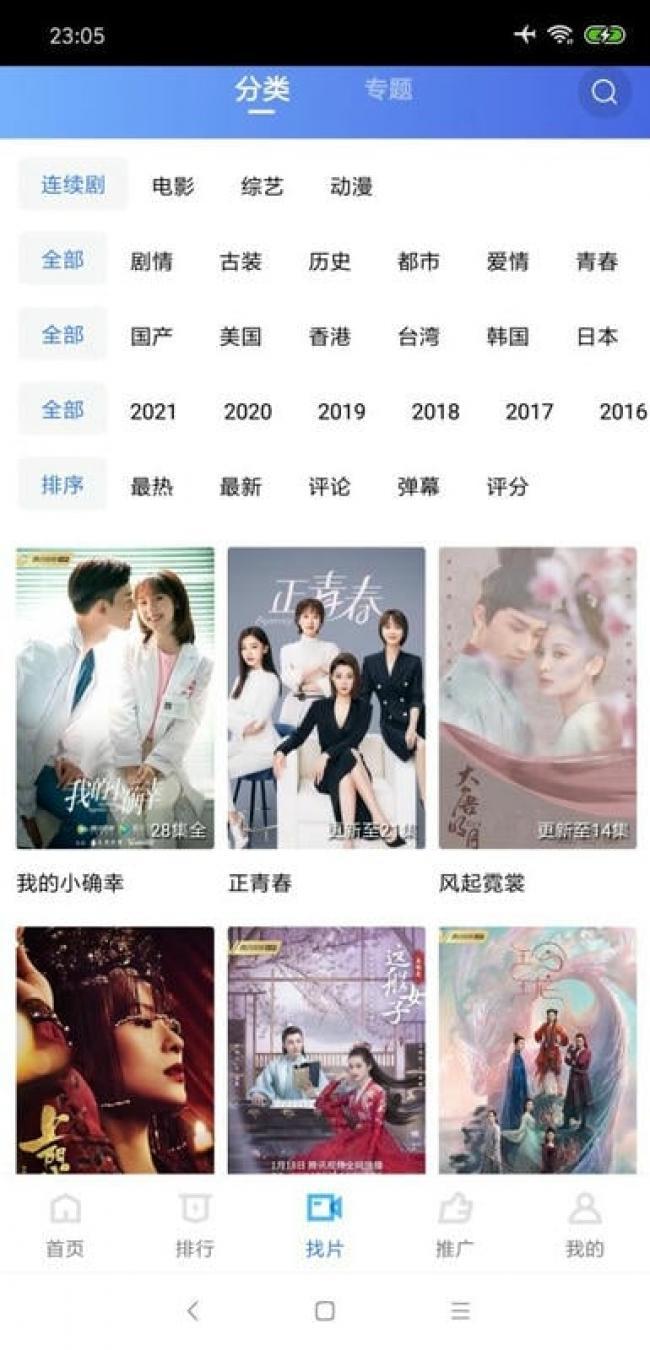Filter region by 香港

point(330,336)
